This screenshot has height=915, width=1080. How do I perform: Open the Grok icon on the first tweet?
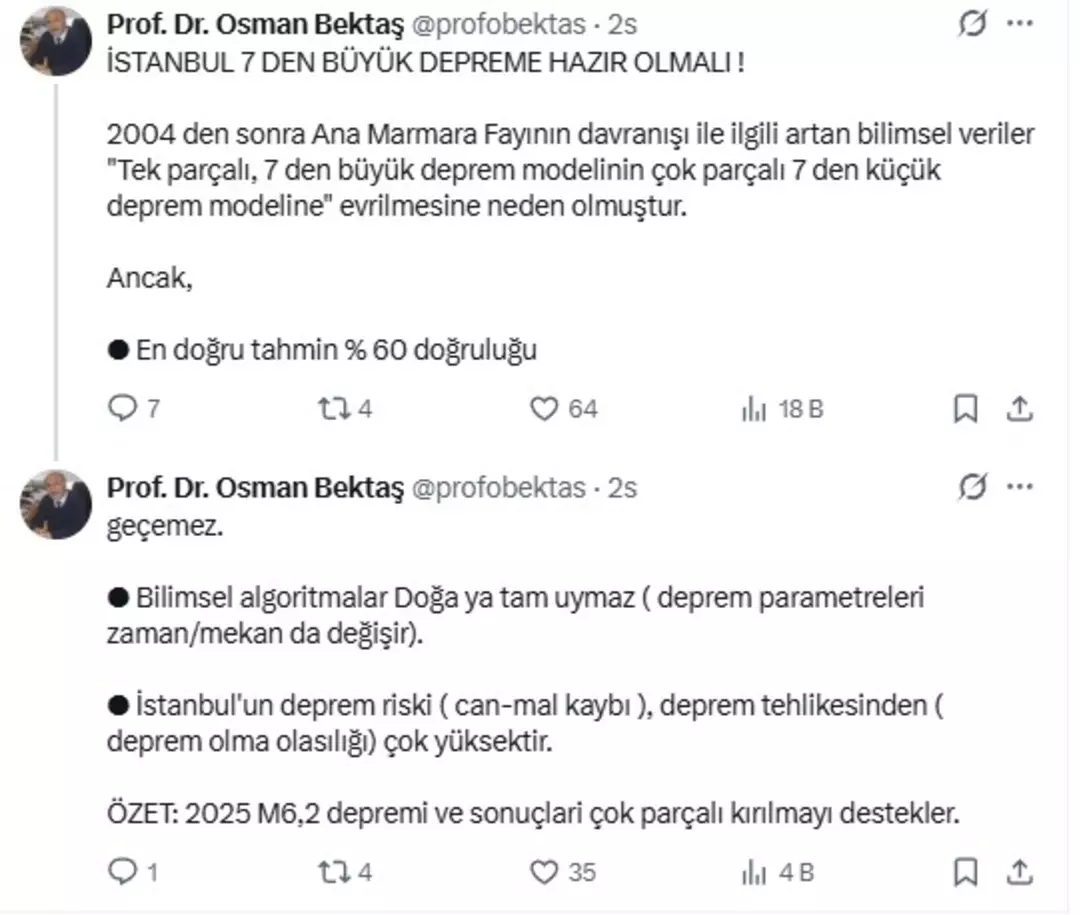tap(972, 24)
